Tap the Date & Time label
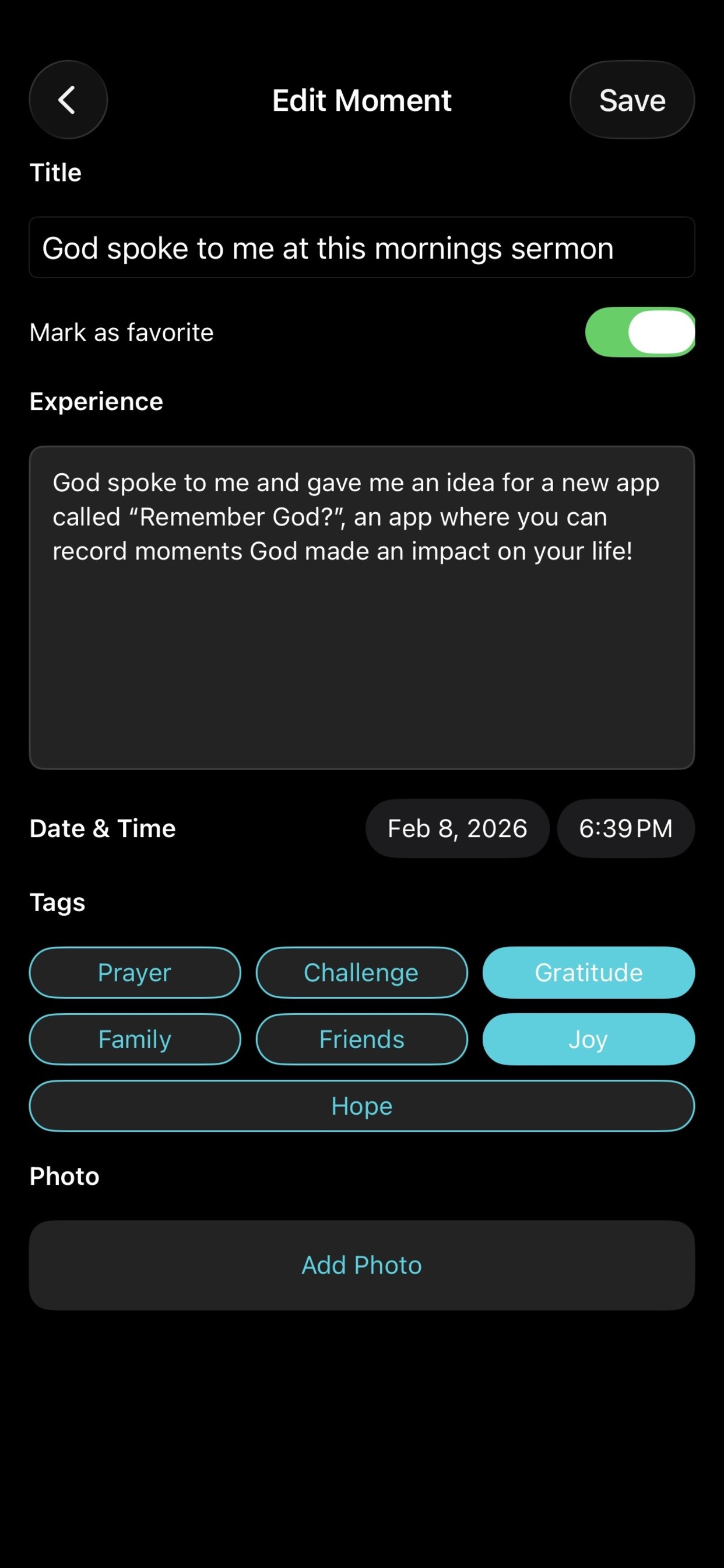 (x=101, y=828)
